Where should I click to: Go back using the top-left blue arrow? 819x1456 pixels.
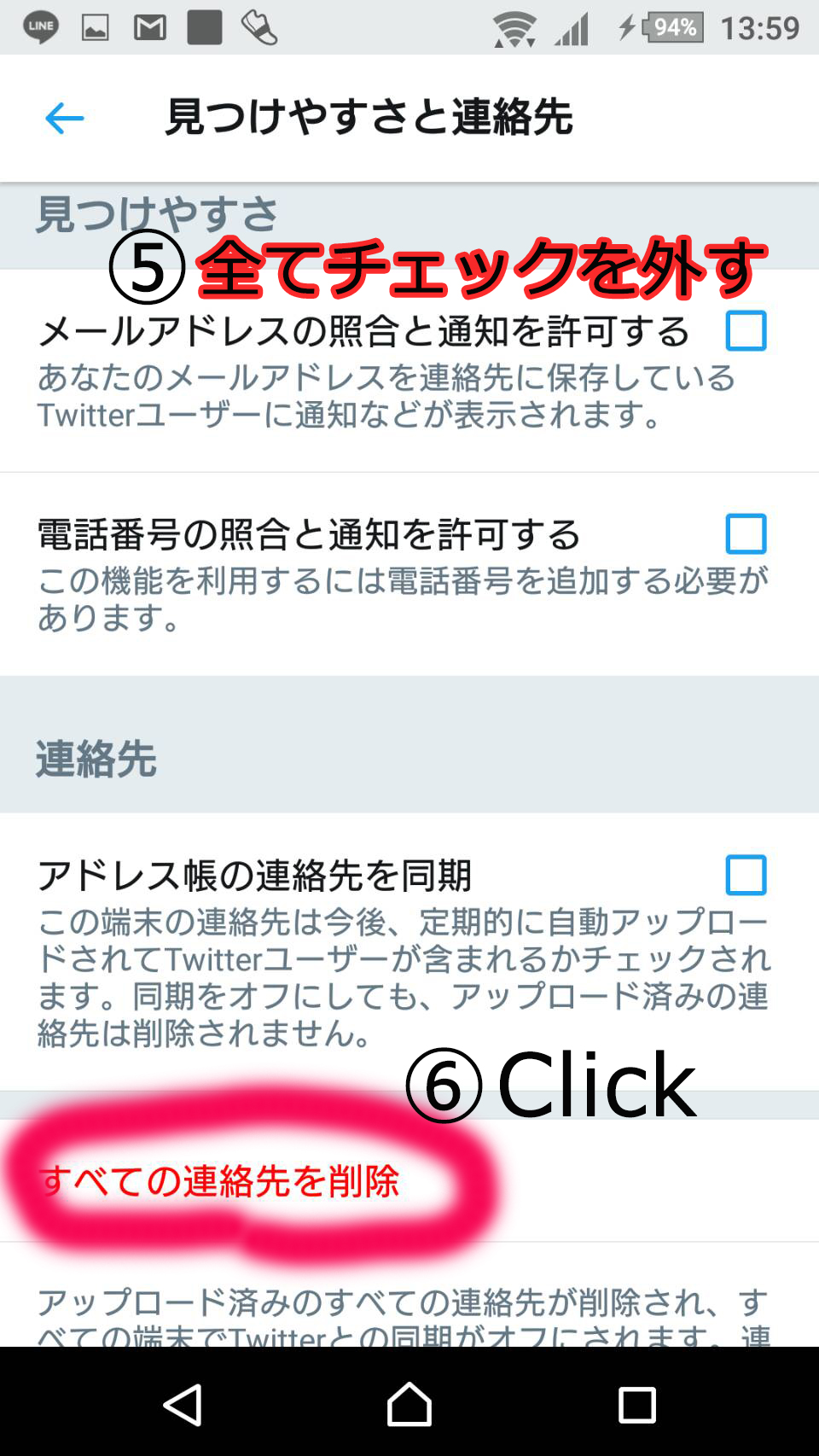pyautogui.click(x=65, y=118)
